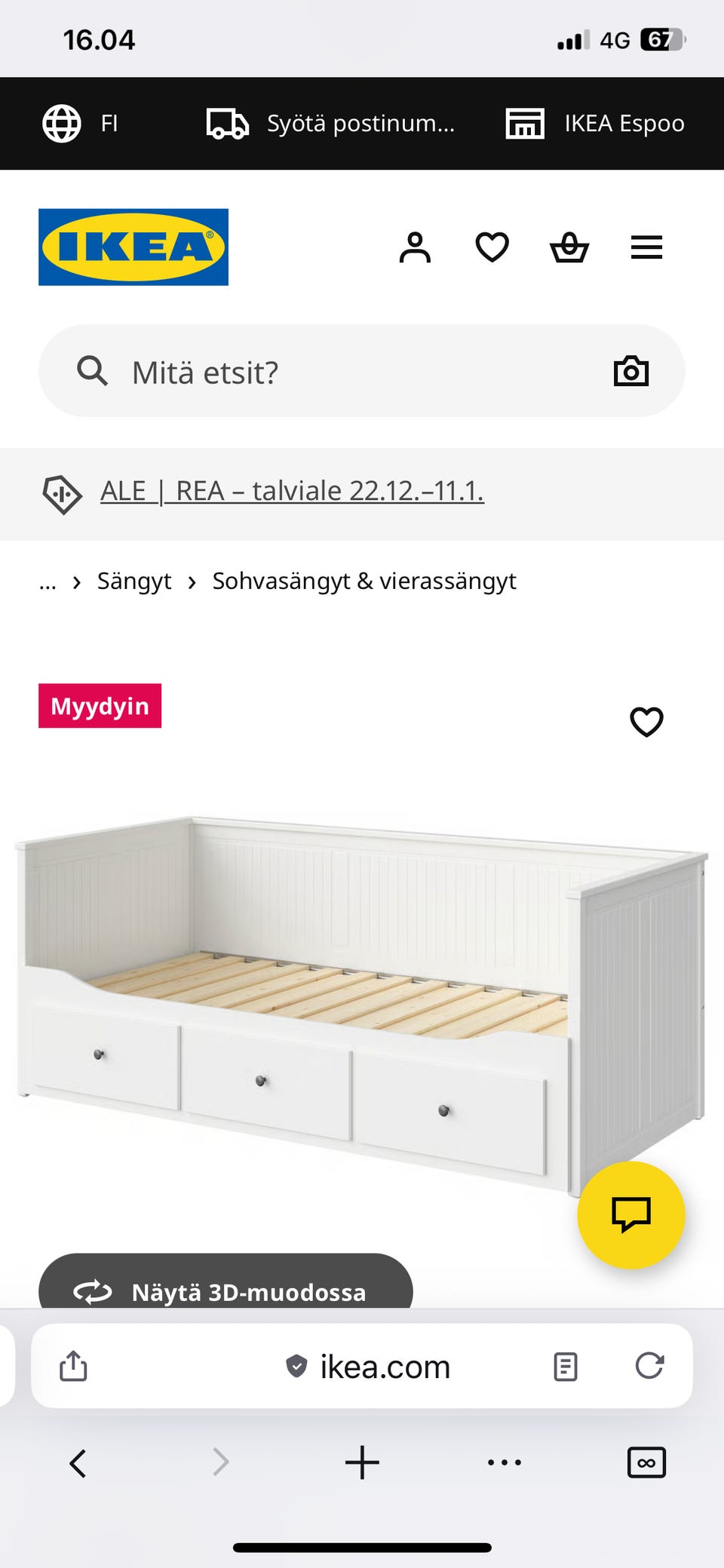Open the hamburger menu
This screenshot has width=724, height=1568.
[646, 246]
